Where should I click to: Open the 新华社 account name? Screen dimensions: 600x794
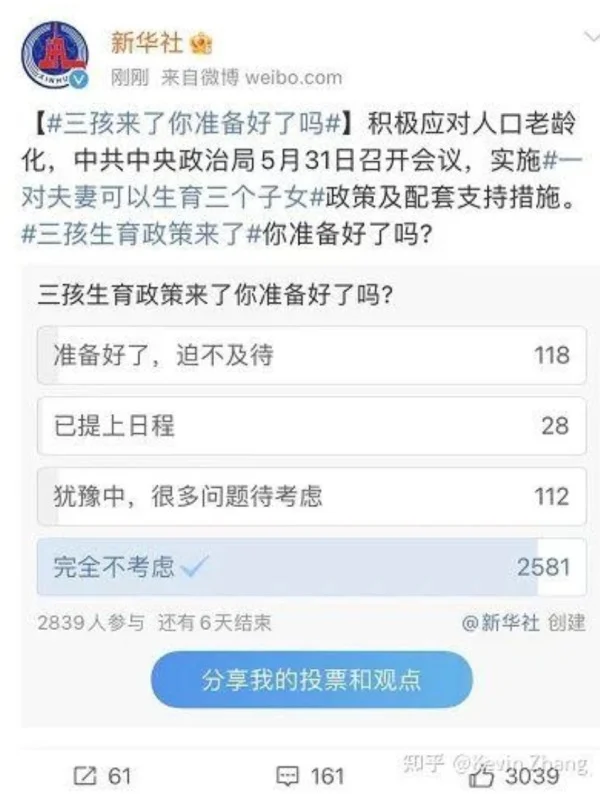click(147, 43)
